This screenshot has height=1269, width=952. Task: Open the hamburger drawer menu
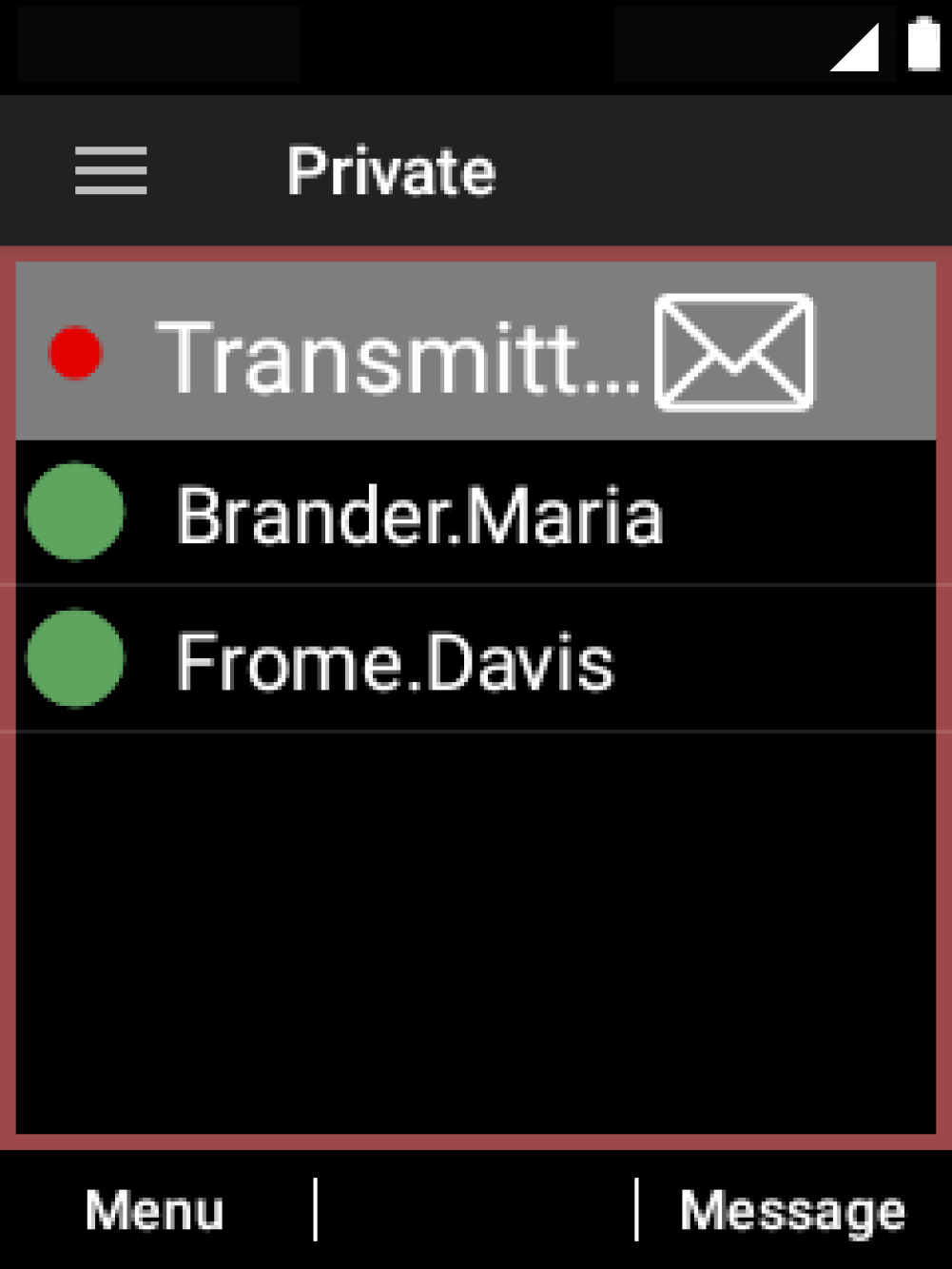(x=111, y=171)
